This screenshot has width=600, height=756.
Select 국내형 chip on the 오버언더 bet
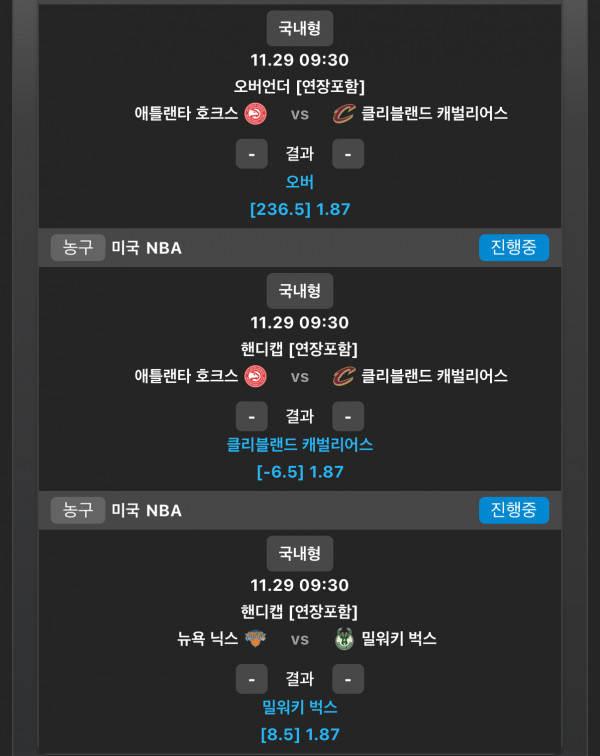click(300, 28)
